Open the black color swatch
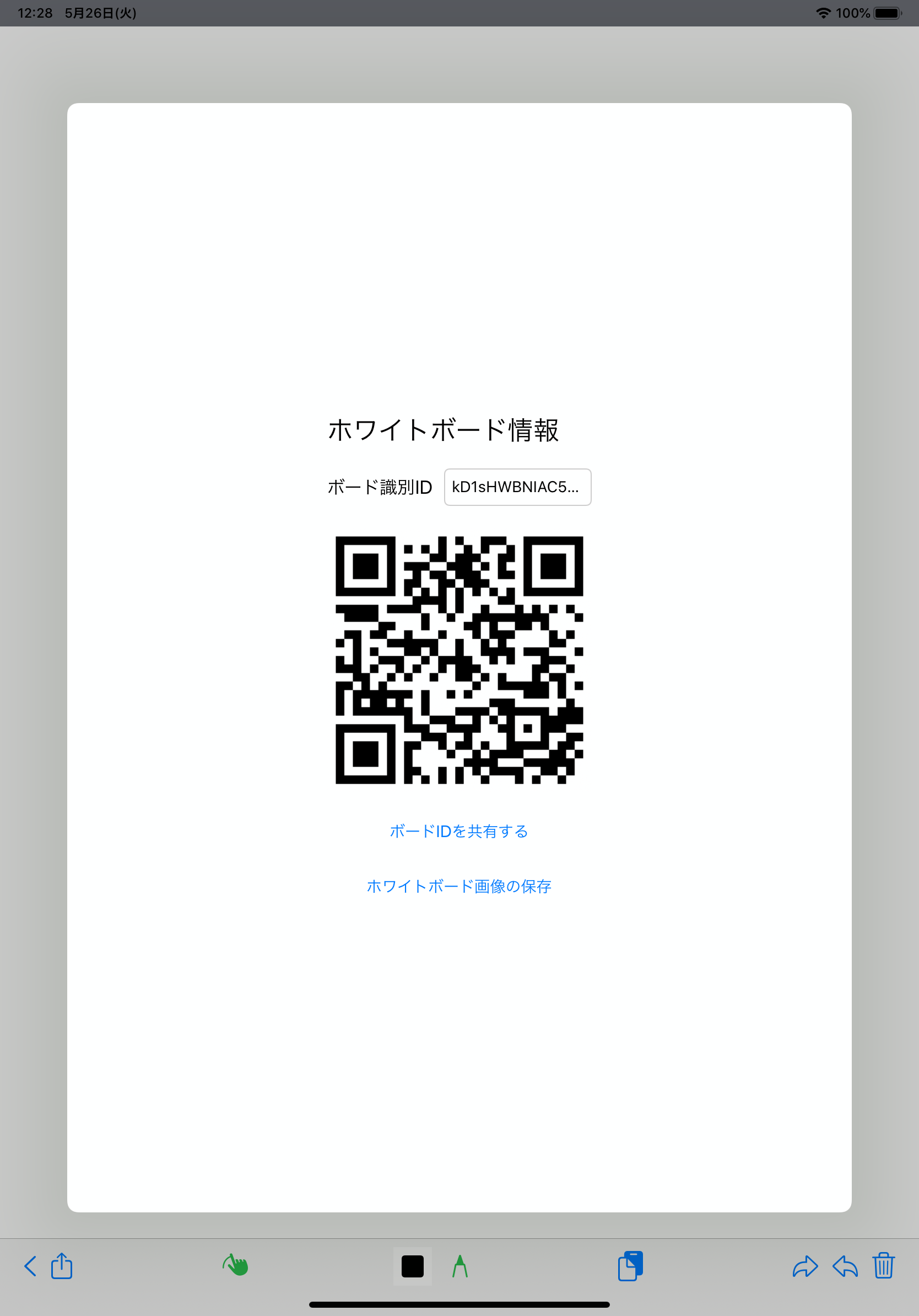Image resolution: width=919 pixels, height=1316 pixels. coord(412,1266)
